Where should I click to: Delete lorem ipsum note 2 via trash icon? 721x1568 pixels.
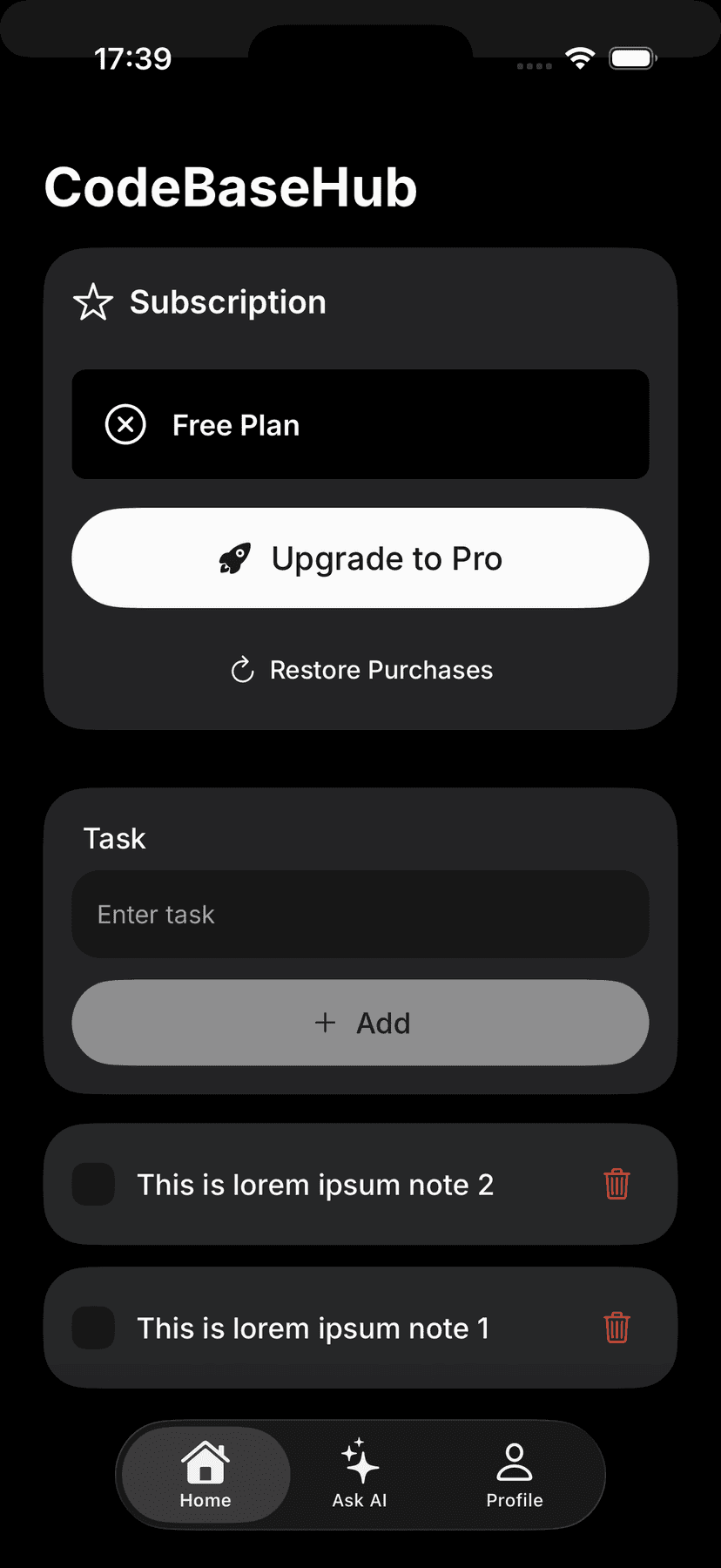617,1184
